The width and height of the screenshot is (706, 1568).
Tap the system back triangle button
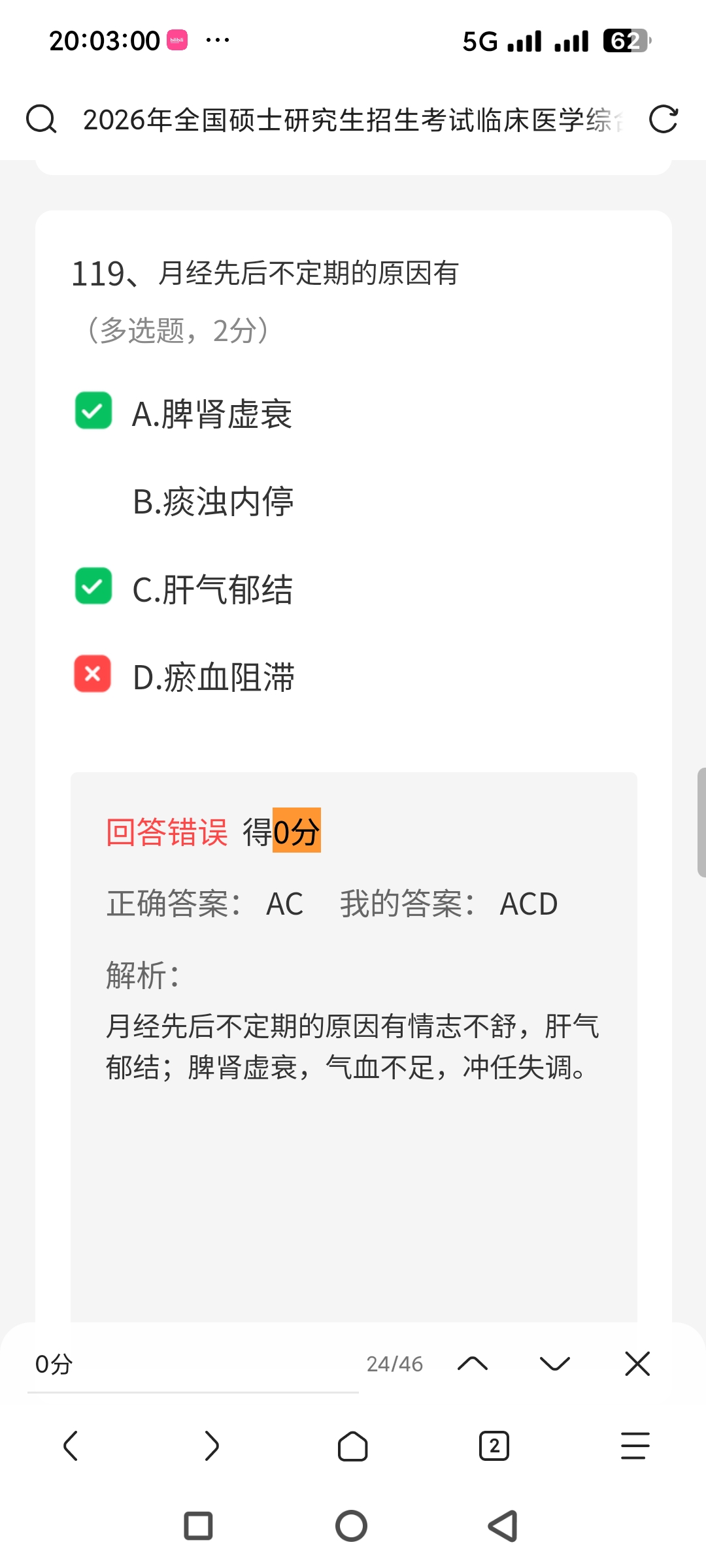(x=503, y=1526)
